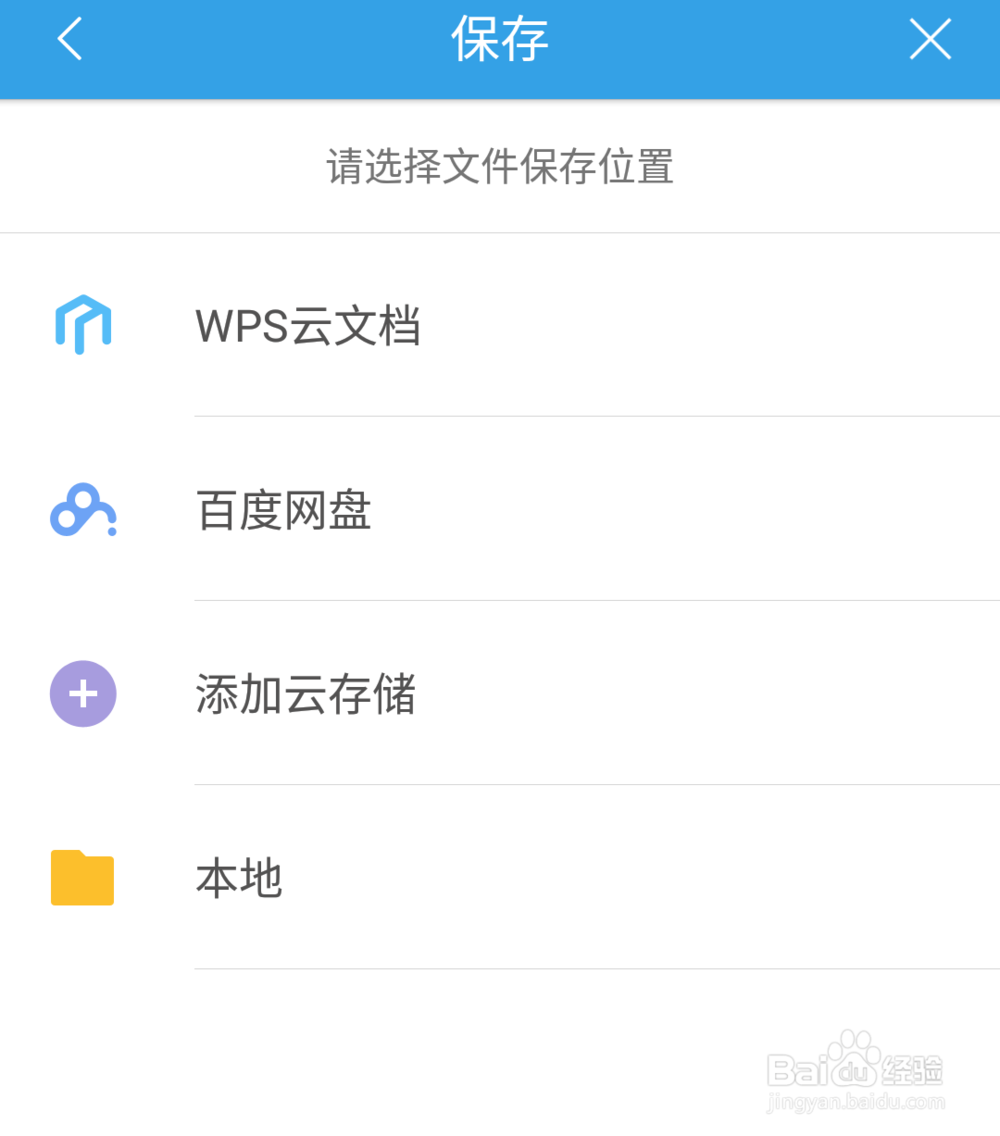Viewport: 1000px width, 1136px height.
Task: Tap the X icon to dismiss the dialog
Action: (x=930, y=40)
